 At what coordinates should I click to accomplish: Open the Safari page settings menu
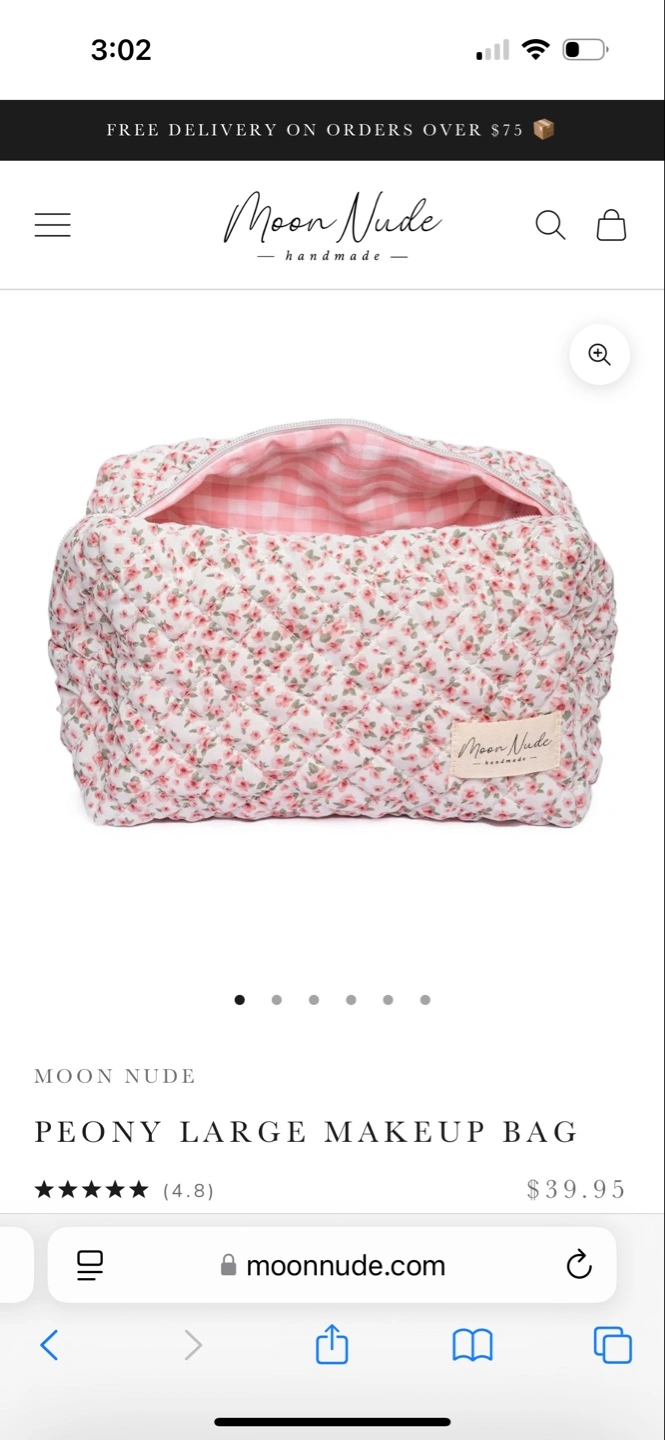[90, 1265]
